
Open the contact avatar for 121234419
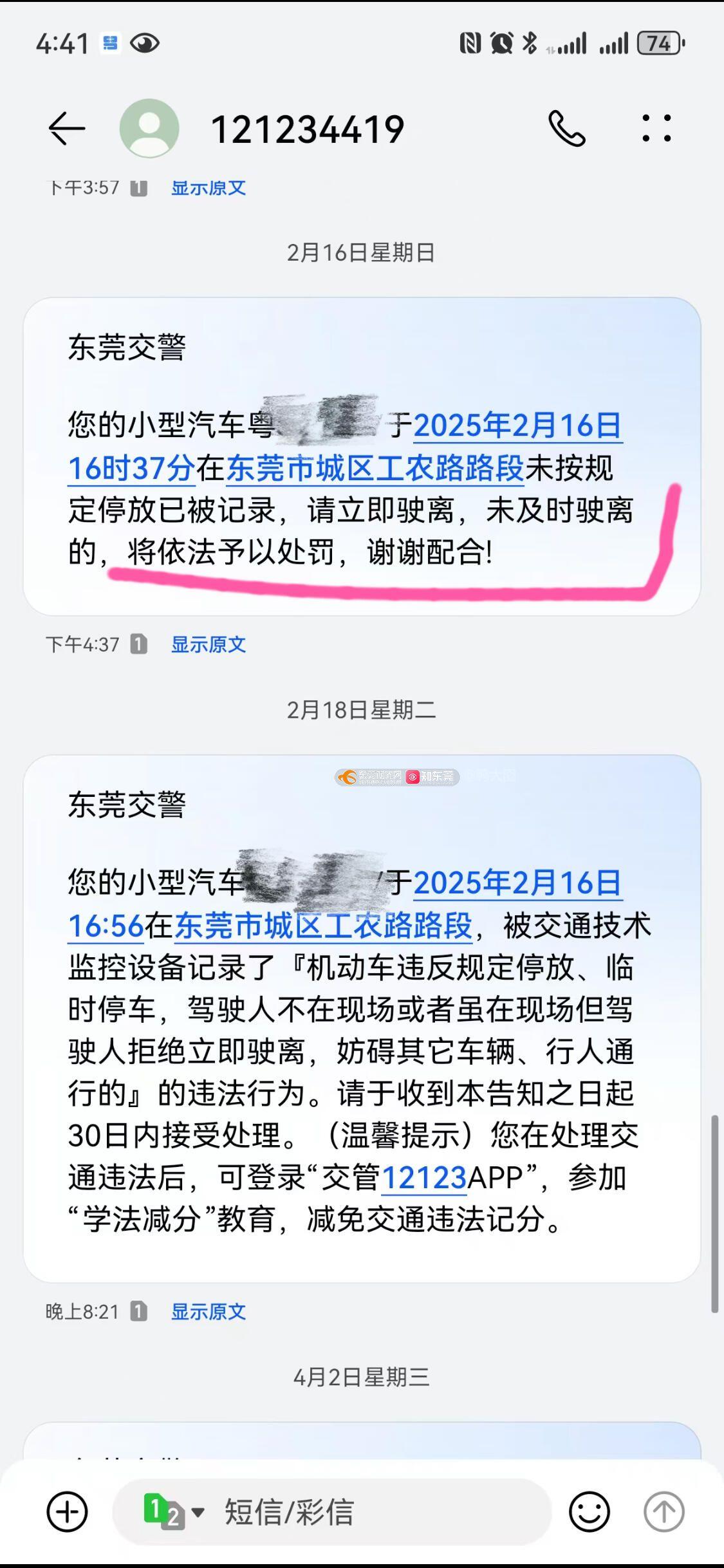point(149,128)
